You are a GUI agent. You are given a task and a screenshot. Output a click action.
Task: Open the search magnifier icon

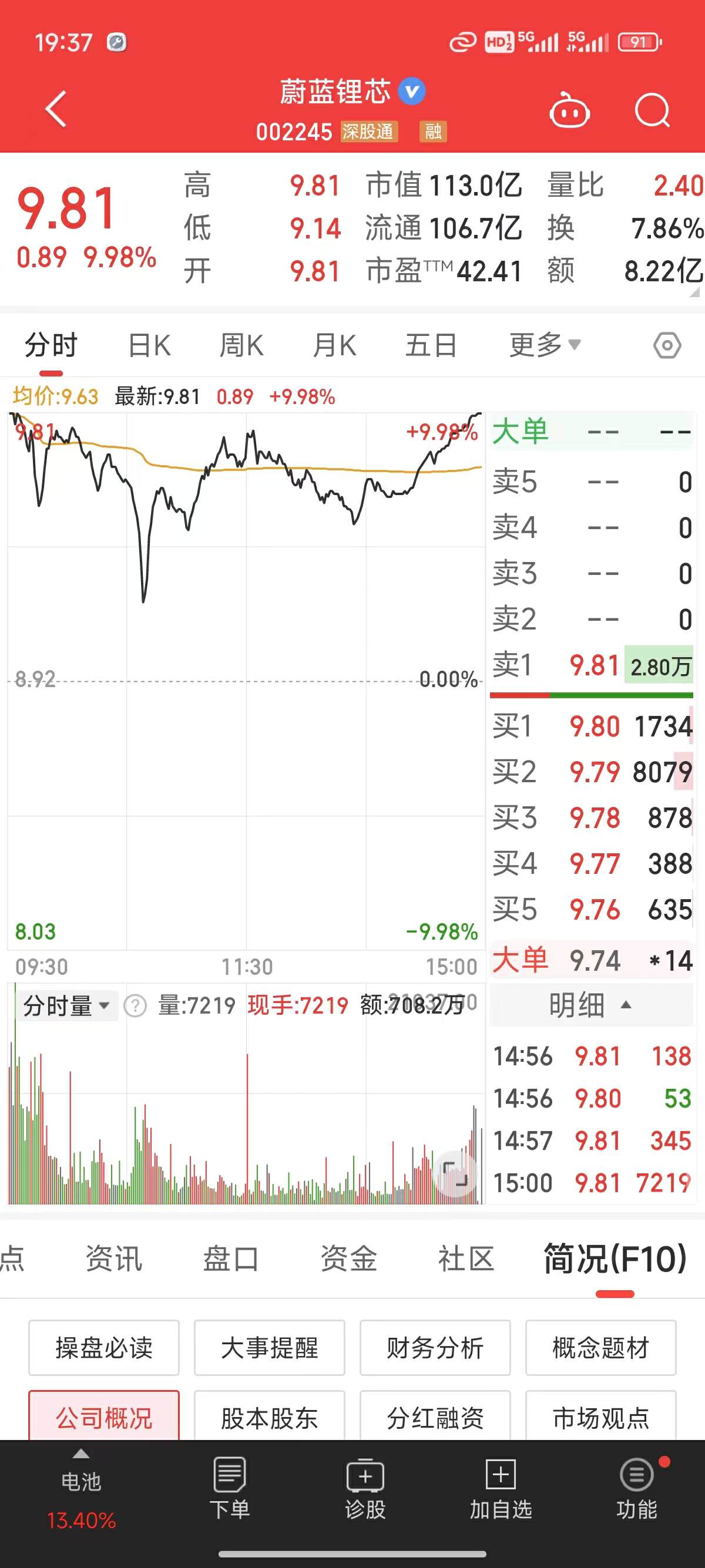pyautogui.click(x=652, y=111)
